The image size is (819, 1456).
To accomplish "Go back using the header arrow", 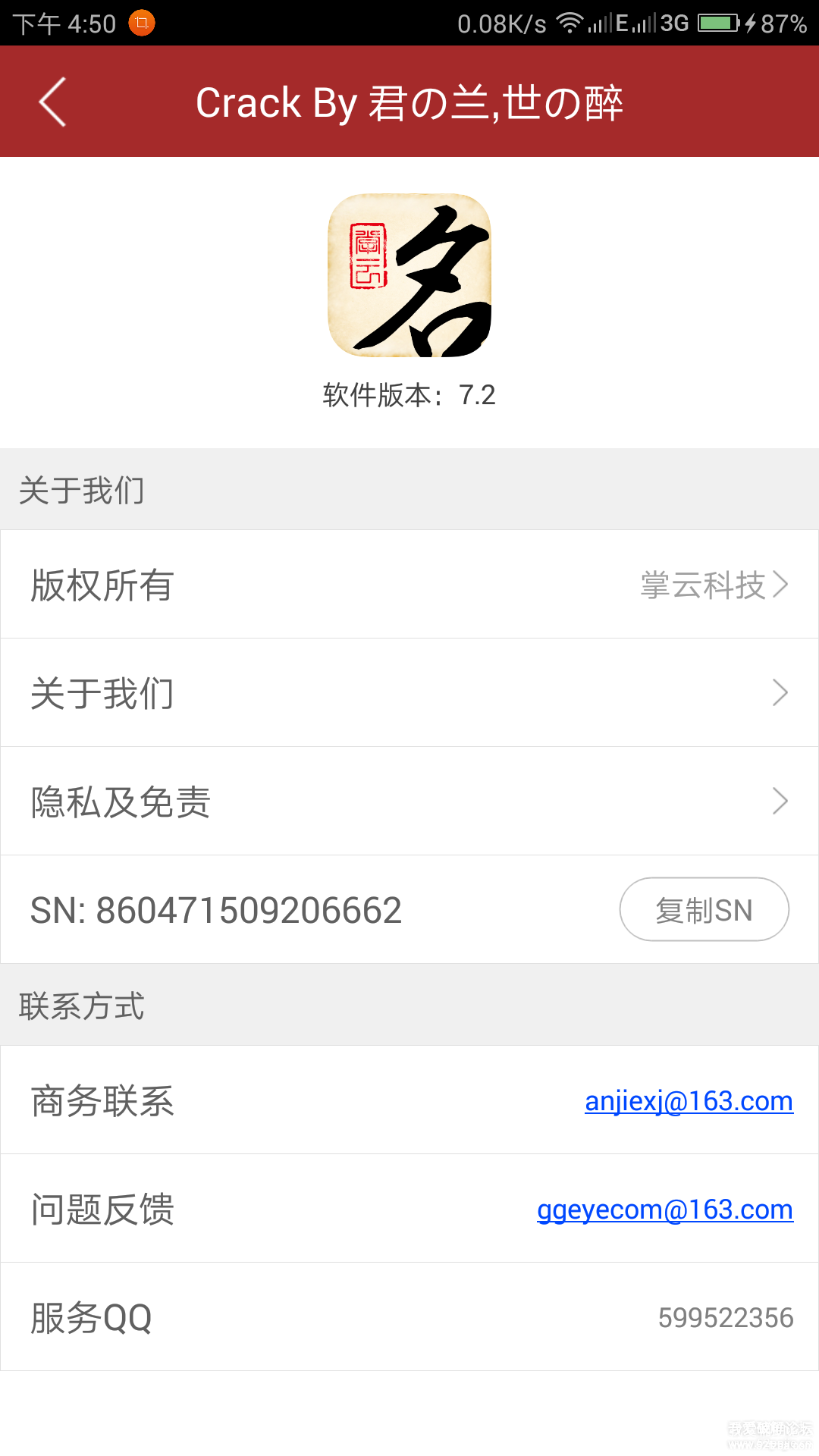I will pos(53,102).
